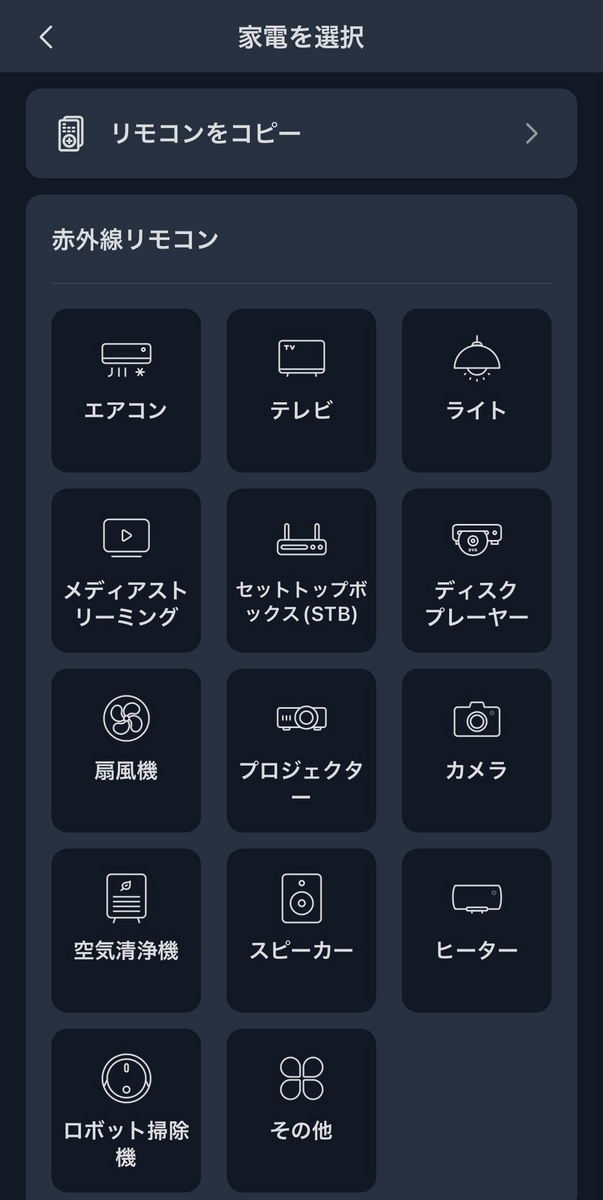
Task: Choose the スピーカー tile
Action: coord(301,930)
